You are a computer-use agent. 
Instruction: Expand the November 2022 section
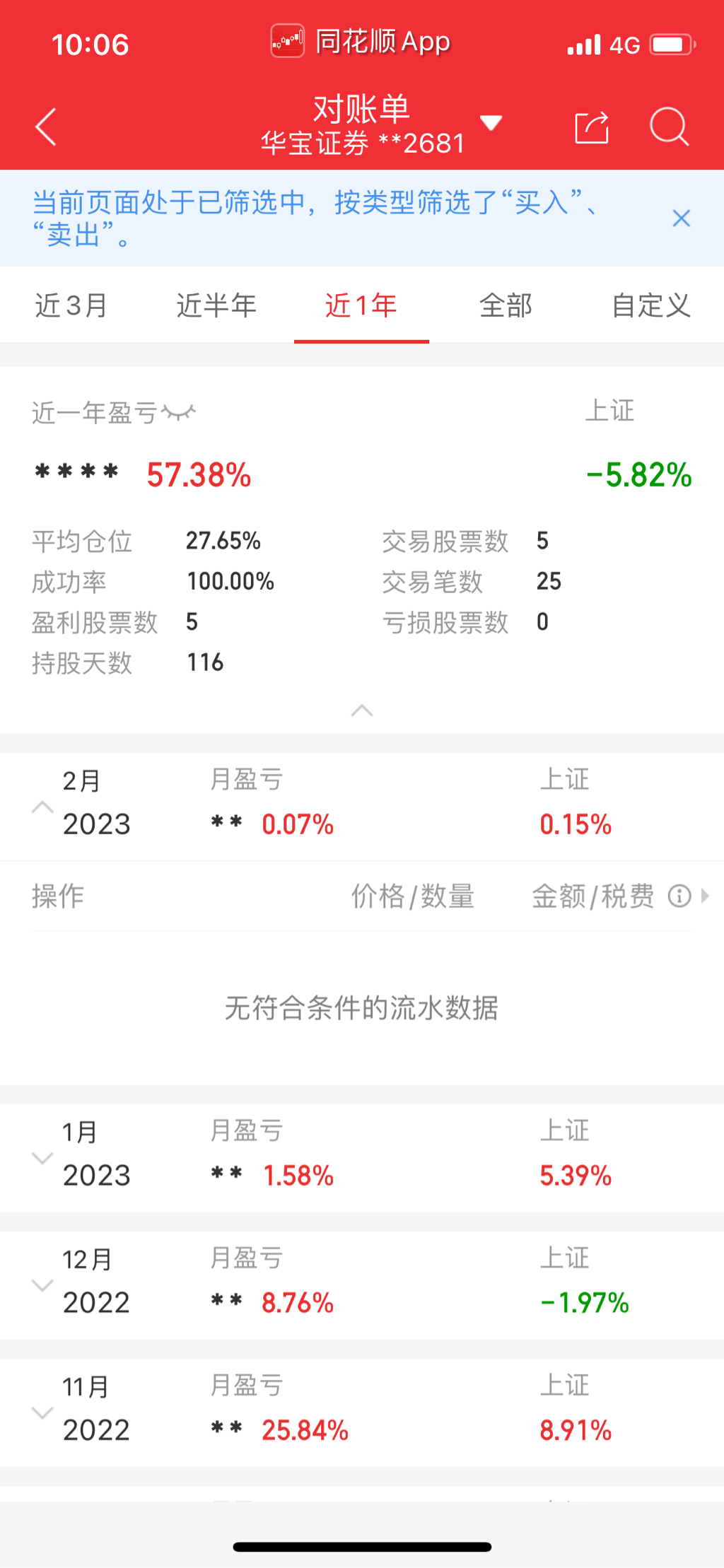pyautogui.click(x=42, y=1412)
